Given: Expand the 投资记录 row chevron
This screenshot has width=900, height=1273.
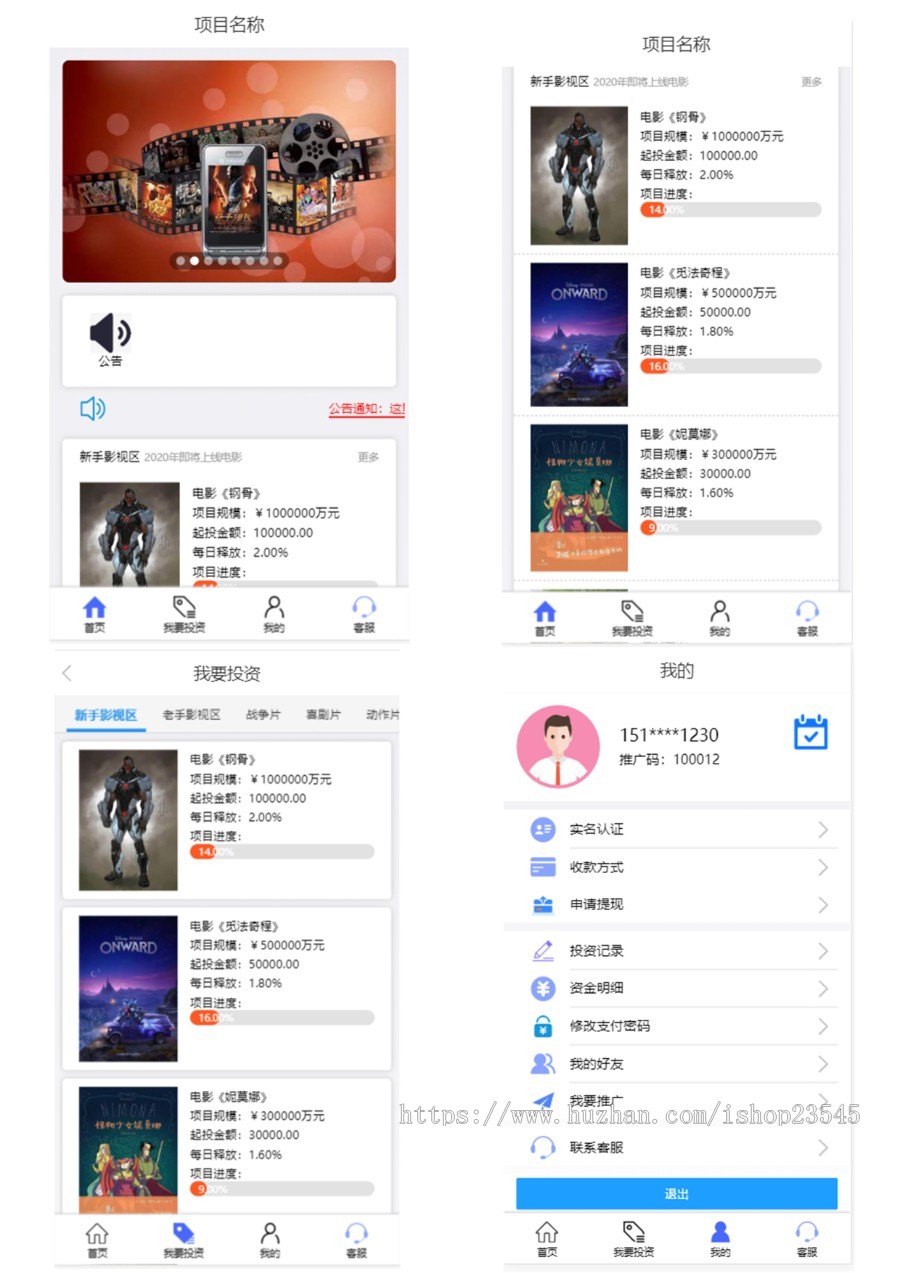Looking at the screenshot, I should coord(823,950).
